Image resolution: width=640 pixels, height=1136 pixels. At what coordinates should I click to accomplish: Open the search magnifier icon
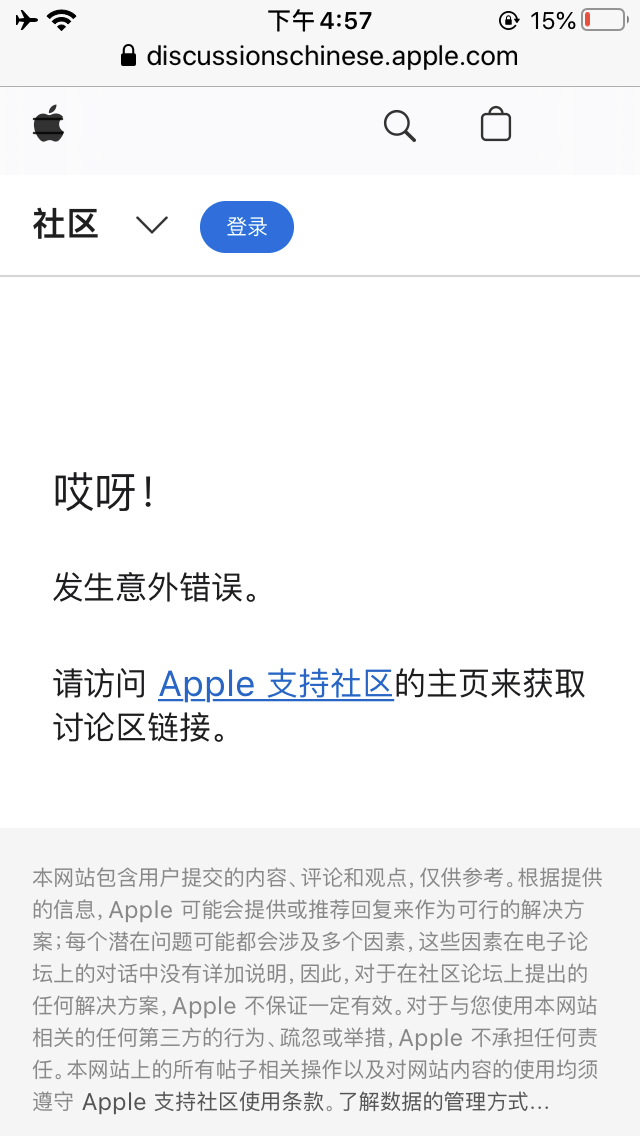[399, 126]
